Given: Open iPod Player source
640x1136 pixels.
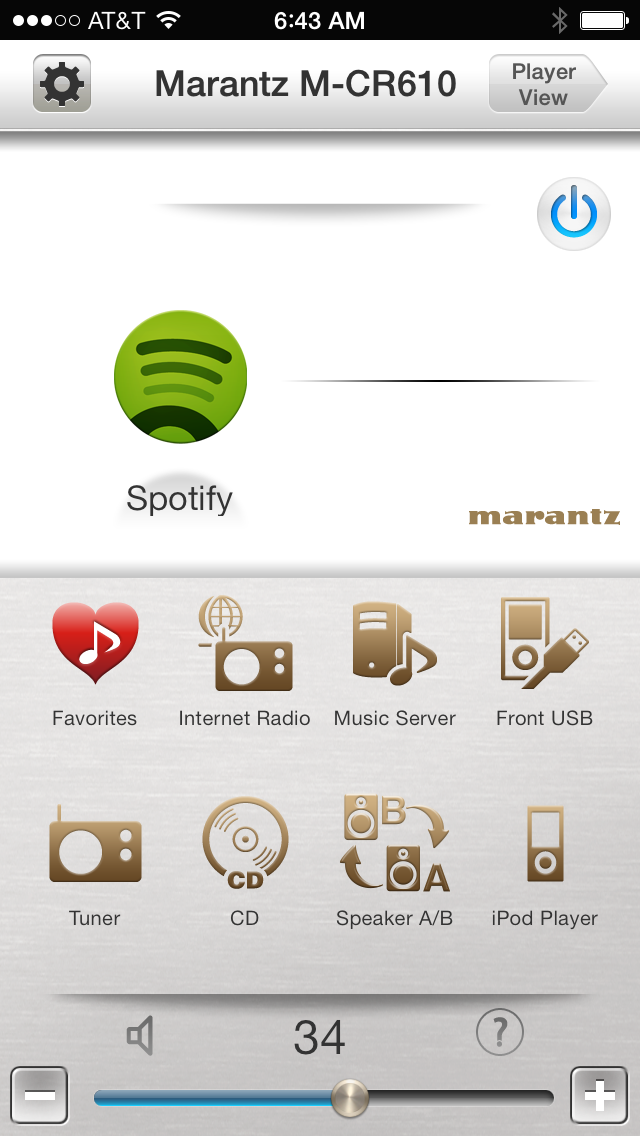Looking at the screenshot, I should pyautogui.click(x=544, y=862).
